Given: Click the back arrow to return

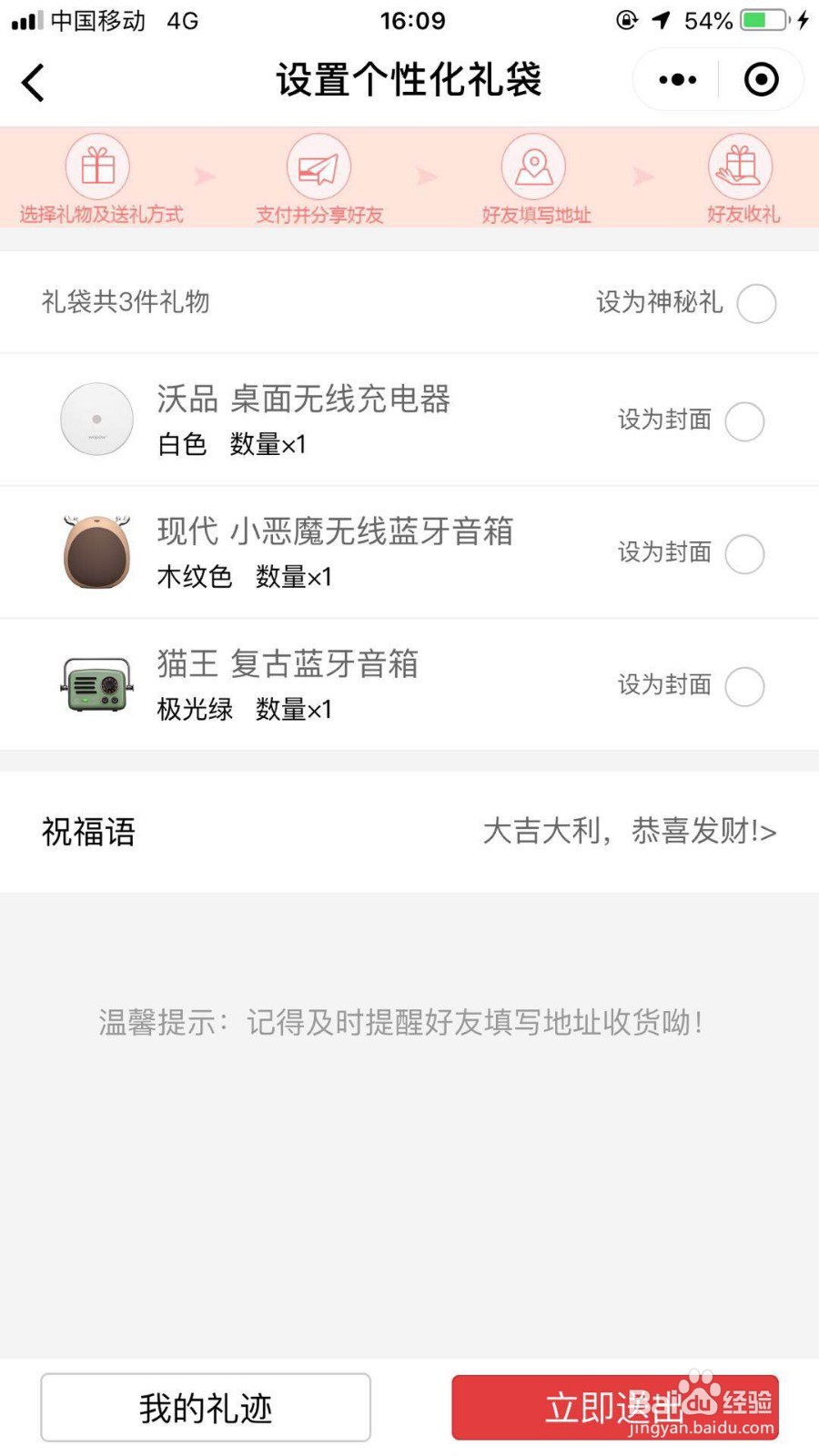Looking at the screenshot, I should pos(33,80).
